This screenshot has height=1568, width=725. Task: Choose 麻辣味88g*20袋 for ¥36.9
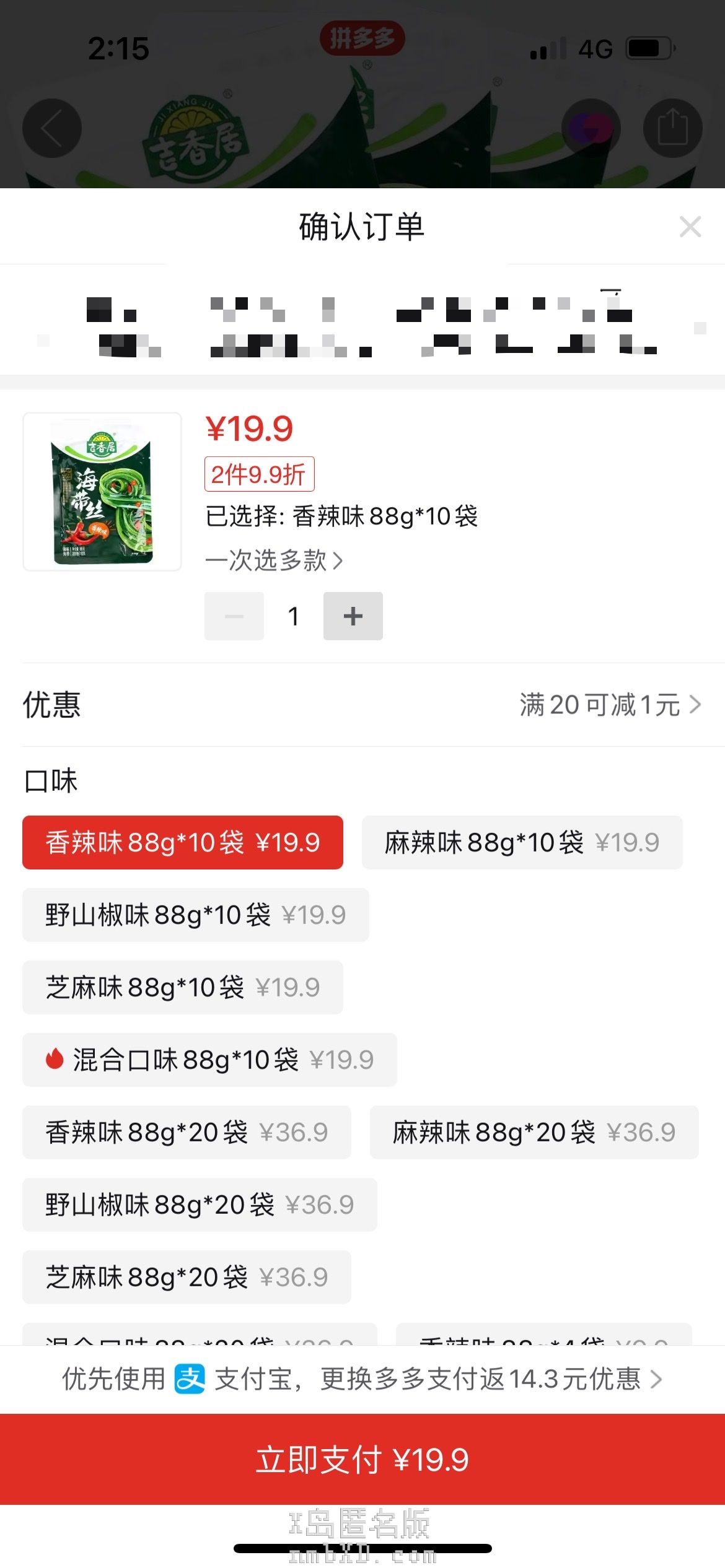(534, 1133)
